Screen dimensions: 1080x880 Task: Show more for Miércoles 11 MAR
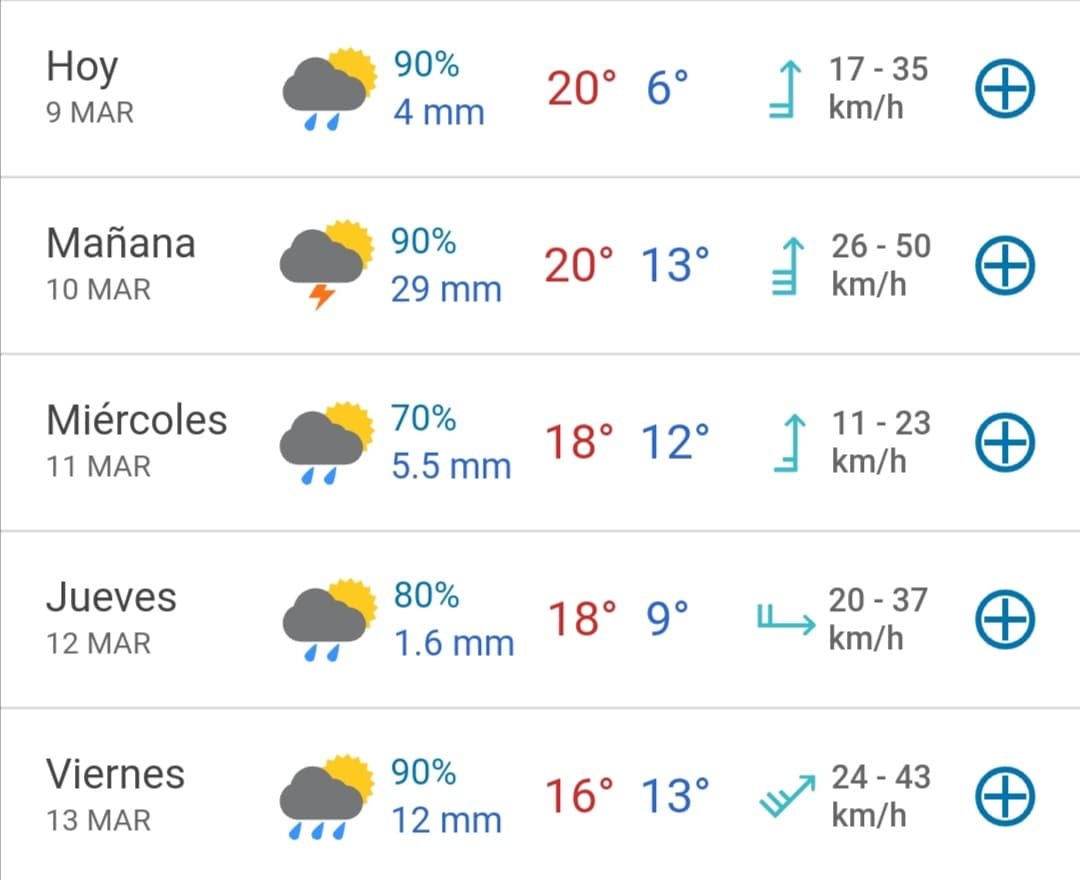(x=1004, y=443)
